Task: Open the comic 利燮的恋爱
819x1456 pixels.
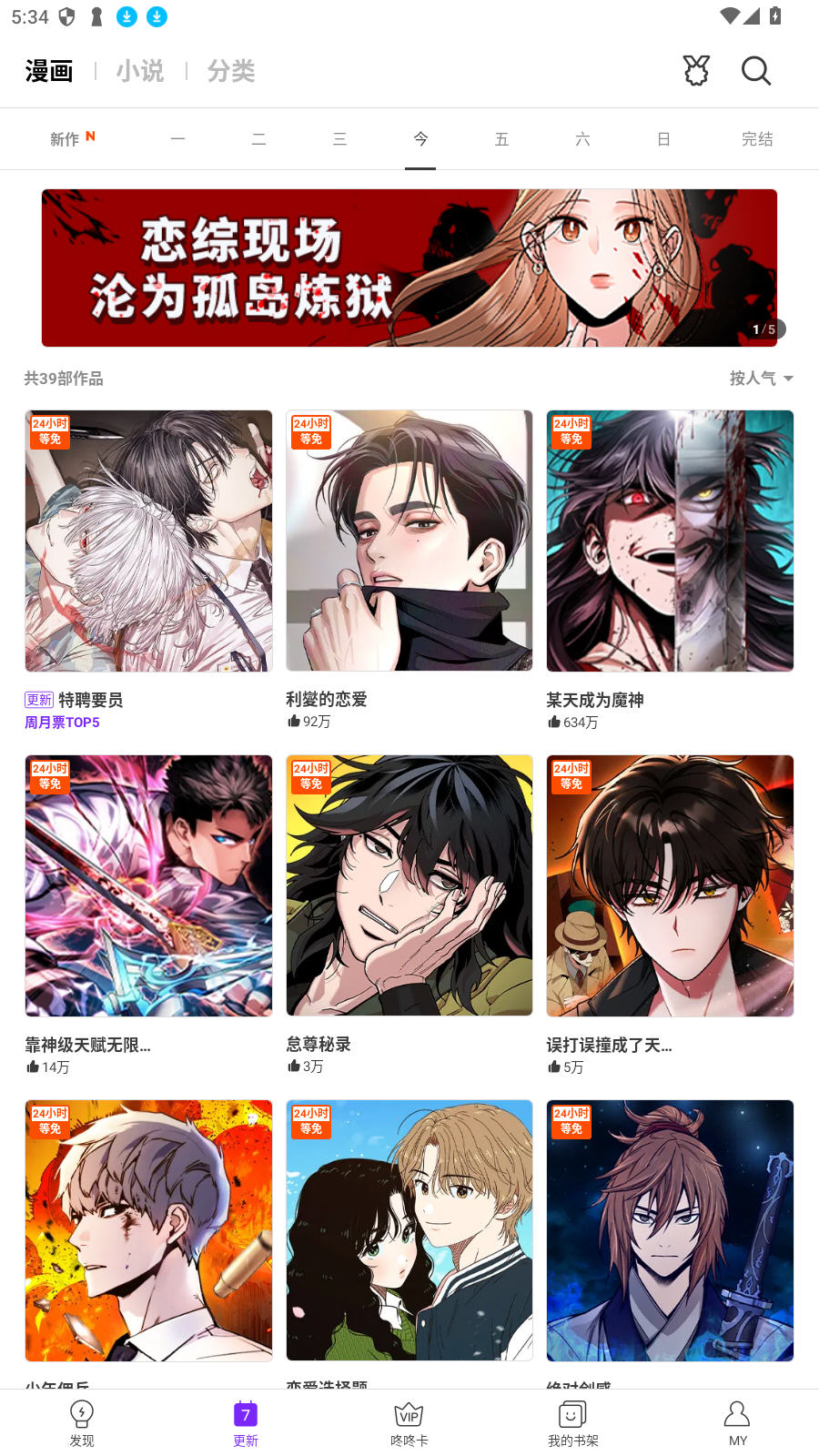Action: [x=409, y=541]
